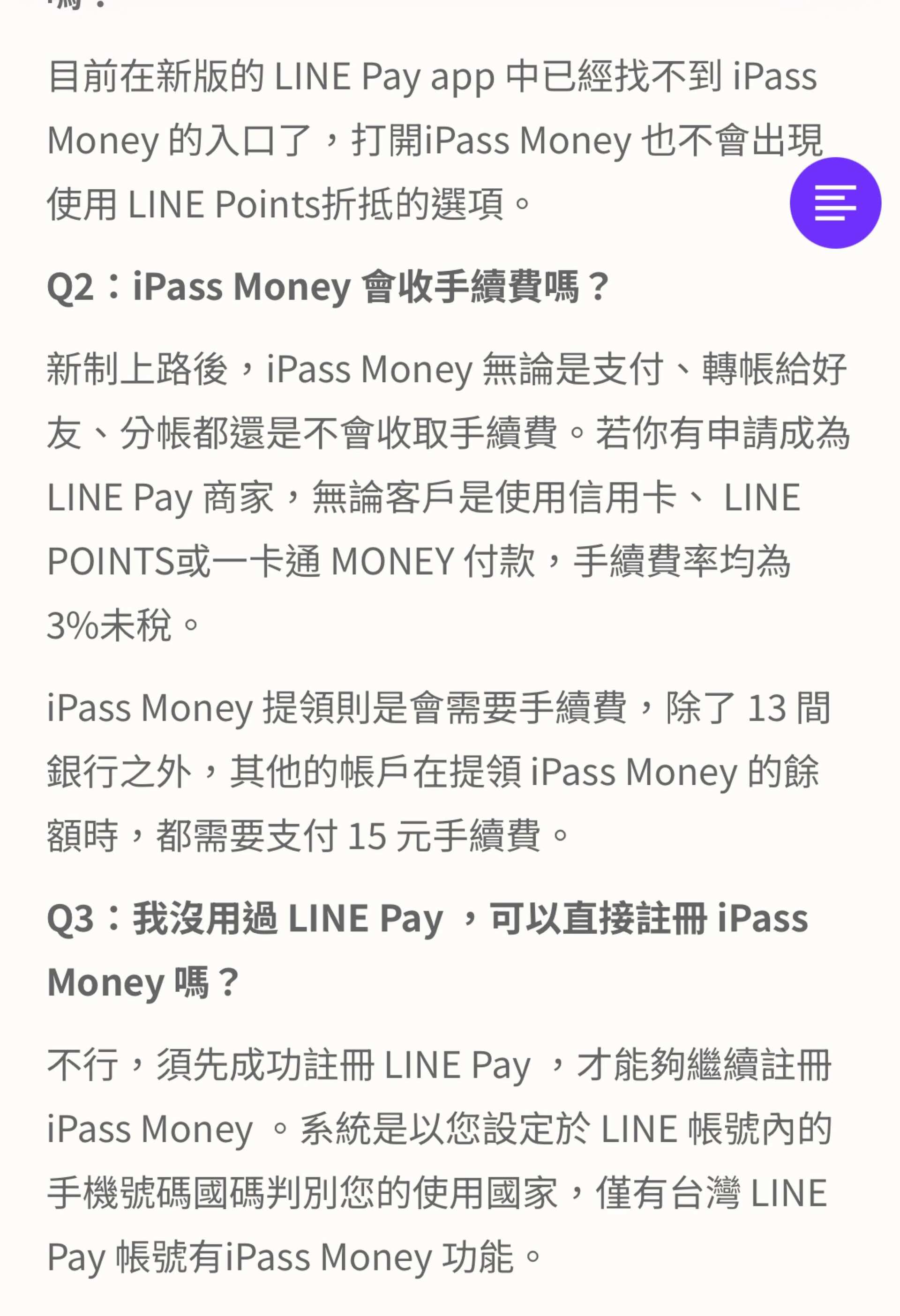Open the purple table of contents button
The image size is (900, 1316).
click(x=835, y=203)
